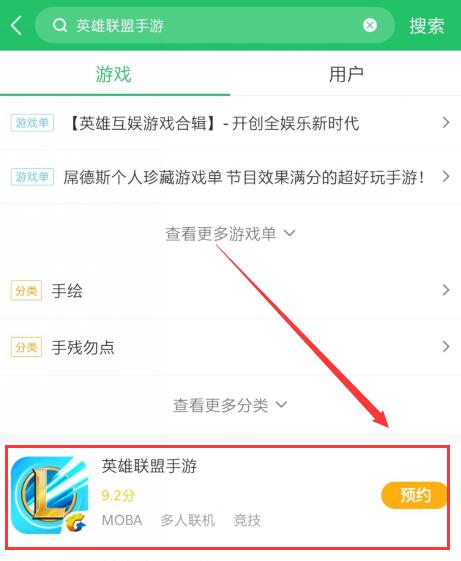Expand 查看更多游戏单
The width and height of the screenshot is (461, 561).
coord(230,234)
